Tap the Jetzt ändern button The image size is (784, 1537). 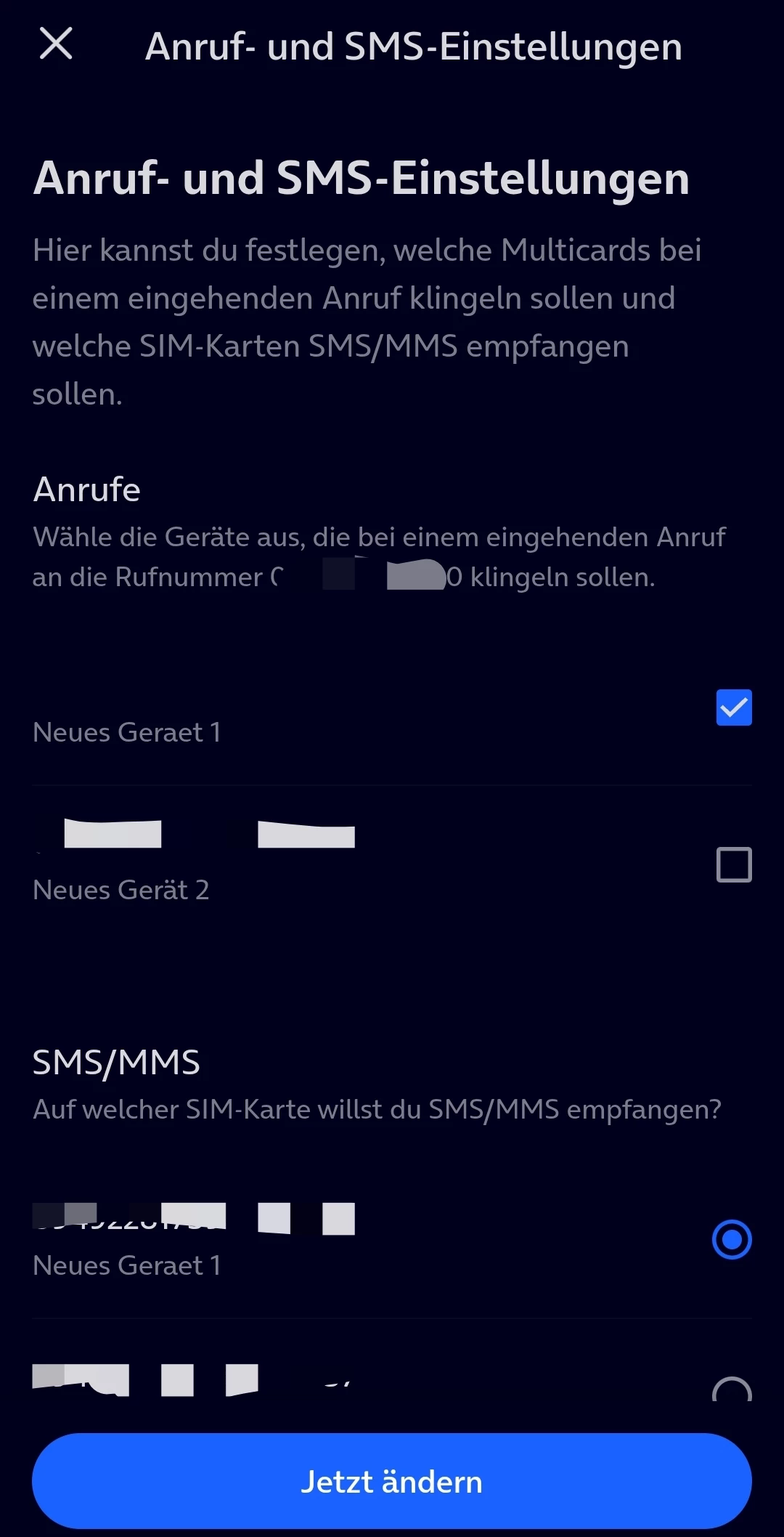coord(392,1482)
